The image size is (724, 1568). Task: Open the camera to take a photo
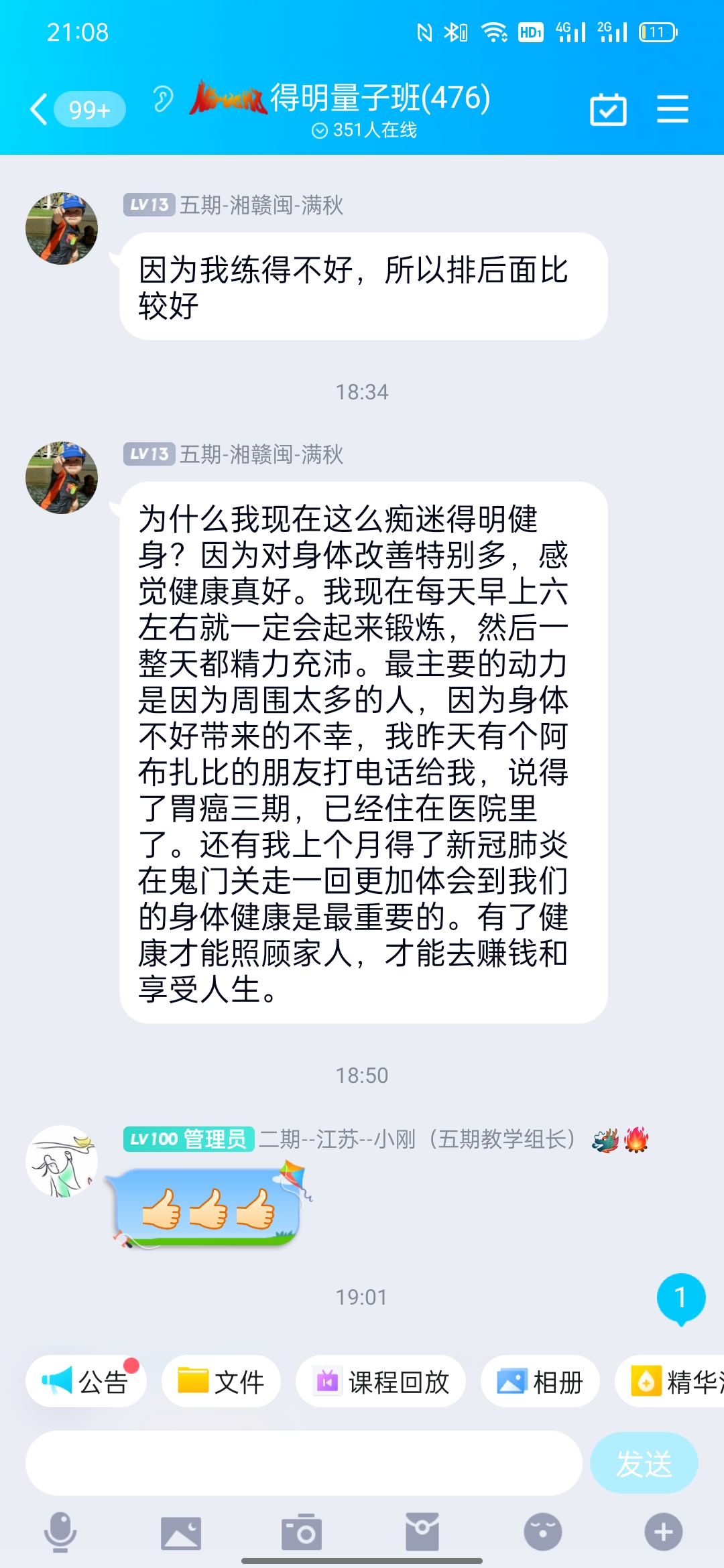coord(302,1532)
